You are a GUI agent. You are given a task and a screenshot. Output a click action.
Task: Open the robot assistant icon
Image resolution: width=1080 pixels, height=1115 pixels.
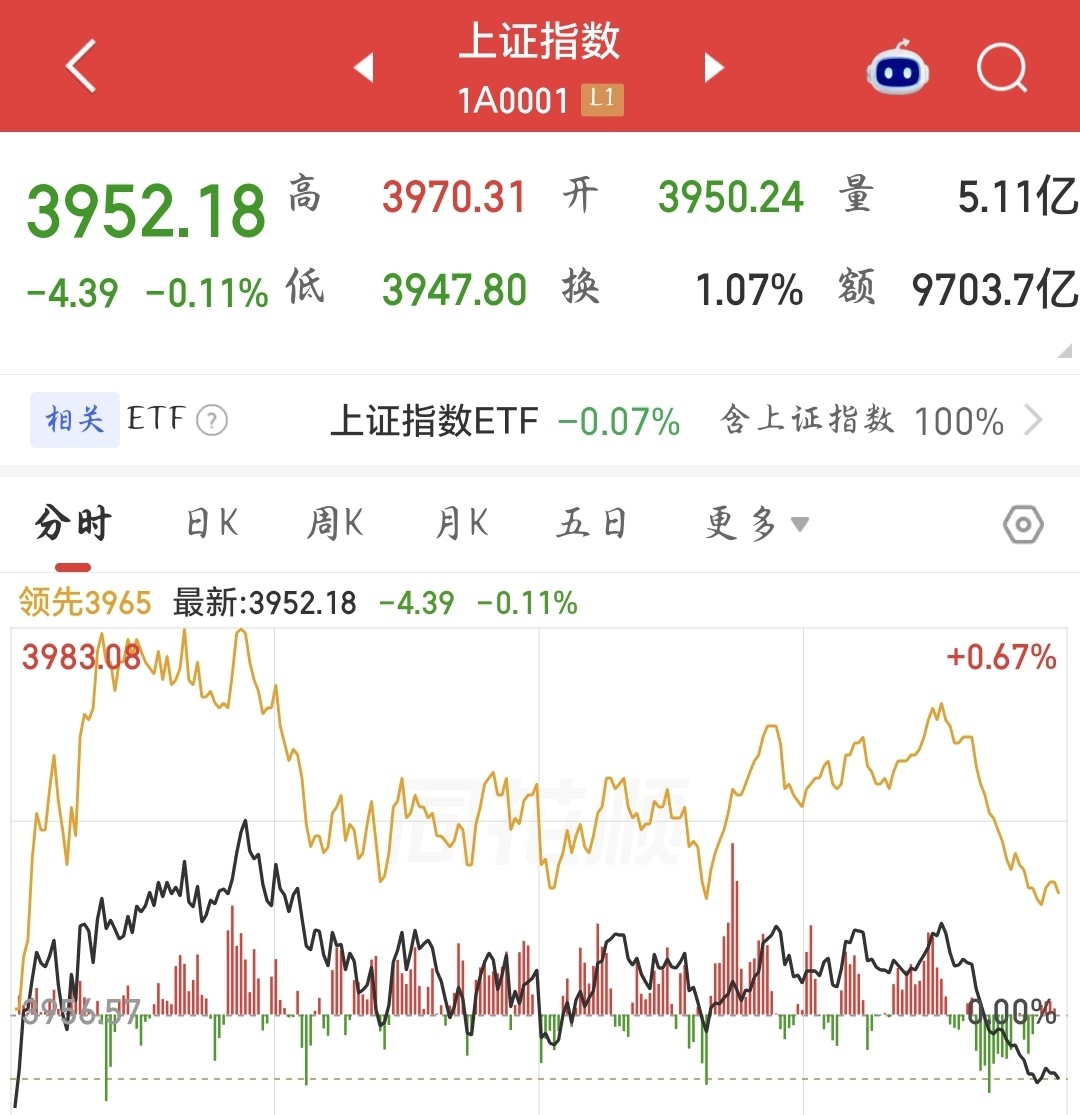897,68
